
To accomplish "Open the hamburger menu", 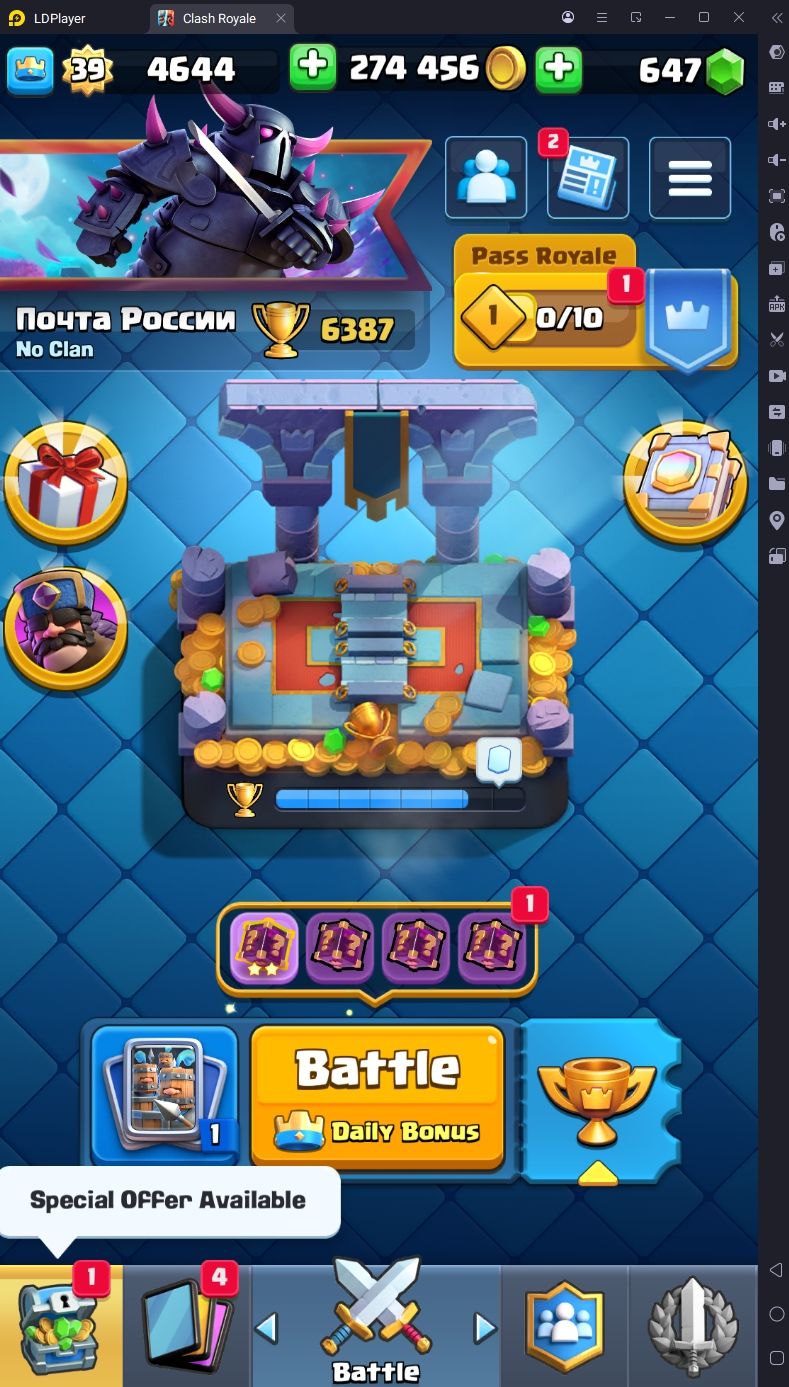I will (x=690, y=178).
